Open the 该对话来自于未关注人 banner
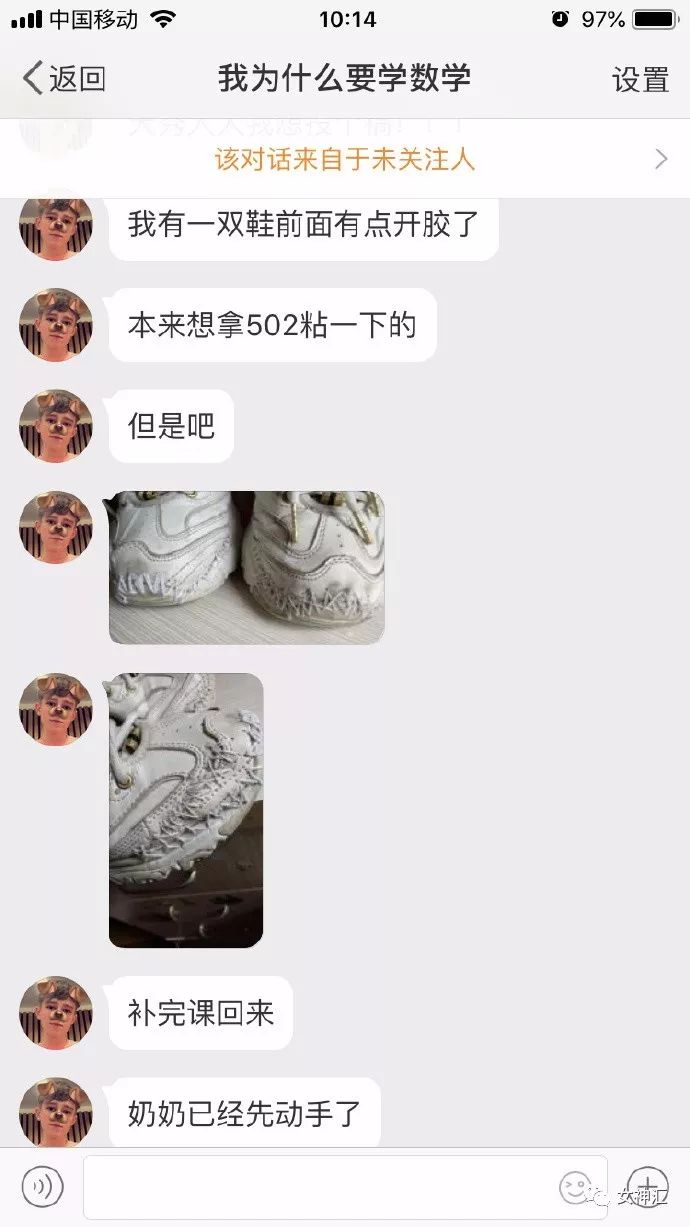 (345, 158)
